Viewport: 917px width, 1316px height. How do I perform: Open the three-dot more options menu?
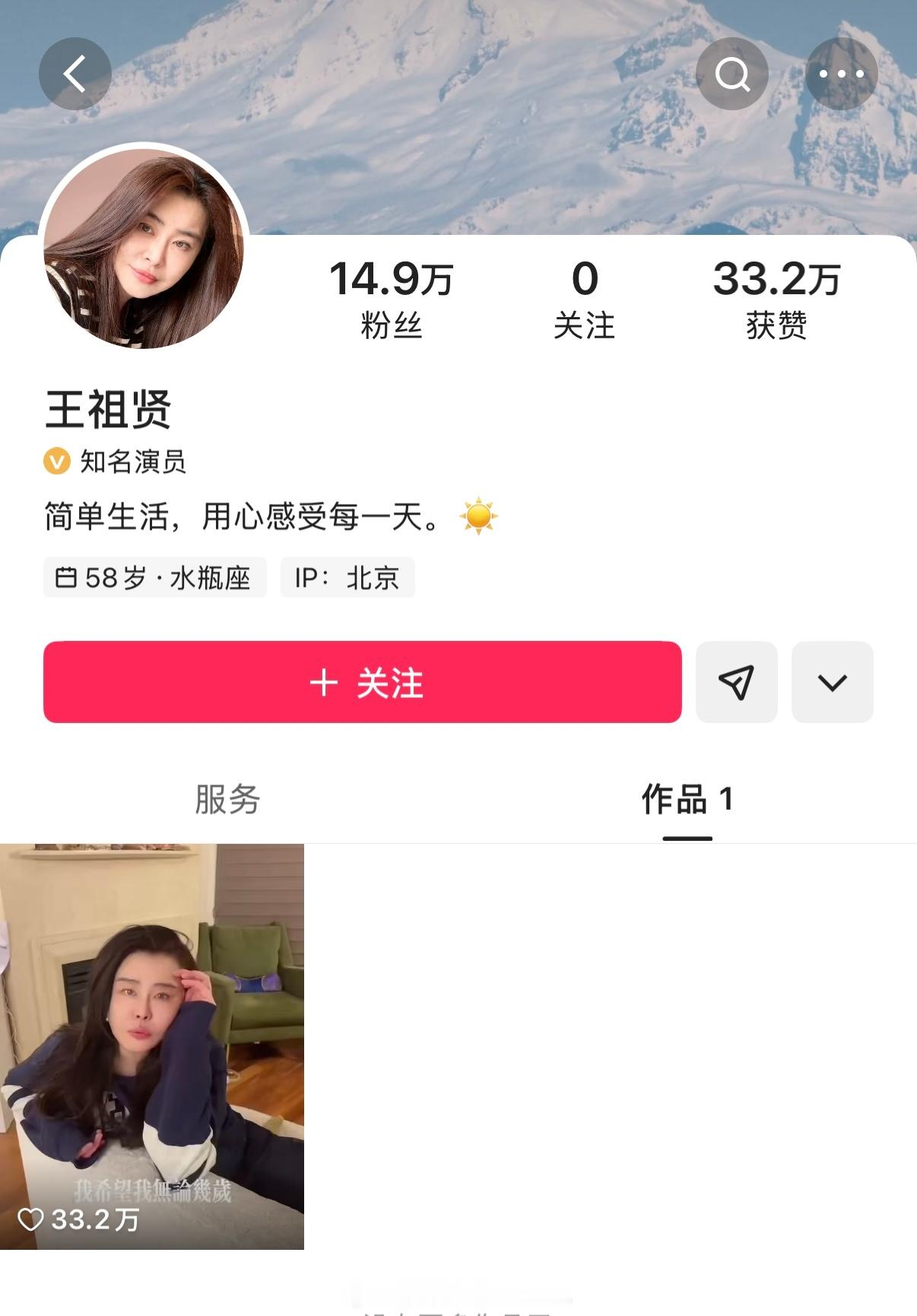pos(842,73)
